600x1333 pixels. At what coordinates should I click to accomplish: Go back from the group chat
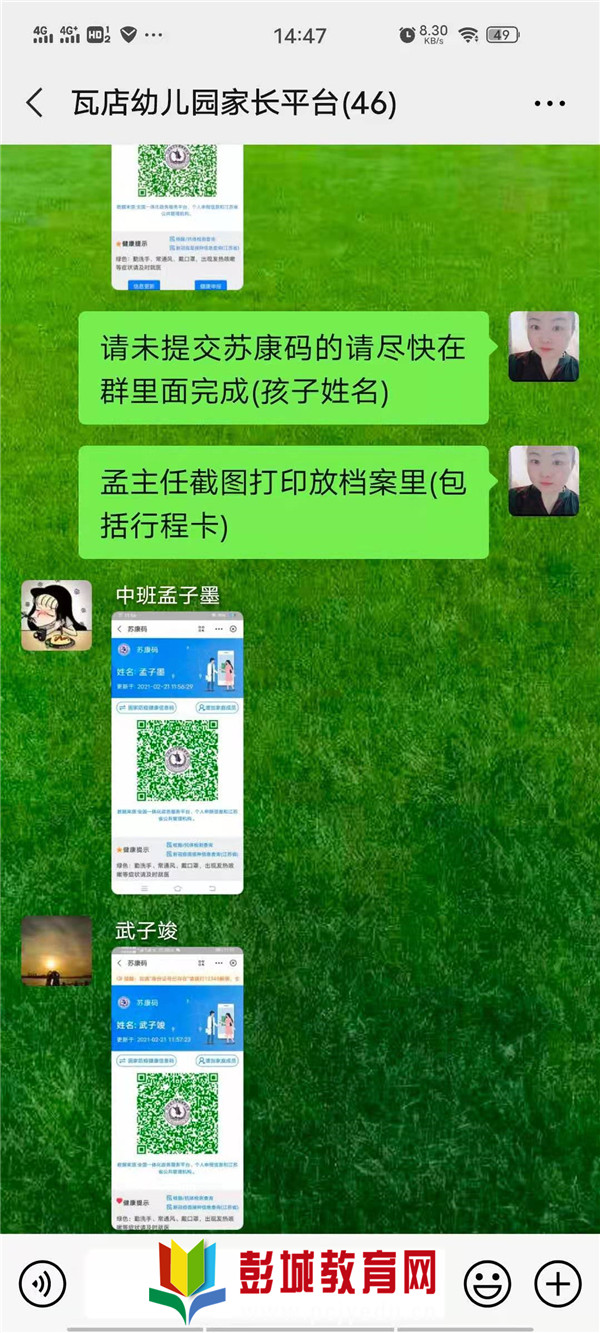point(35,103)
